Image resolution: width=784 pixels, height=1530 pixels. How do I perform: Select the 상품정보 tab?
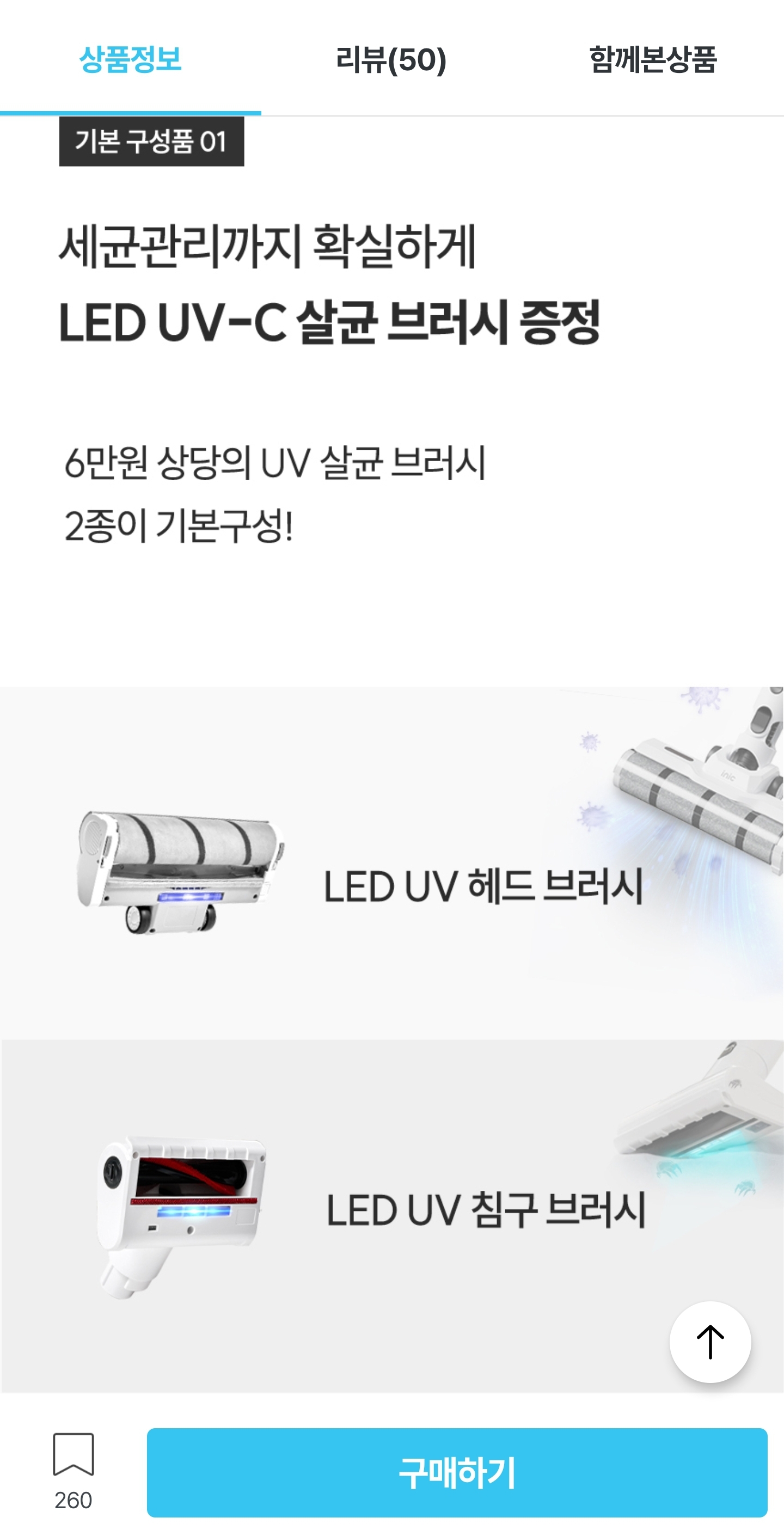pyautogui.click(x=130, y=59)
